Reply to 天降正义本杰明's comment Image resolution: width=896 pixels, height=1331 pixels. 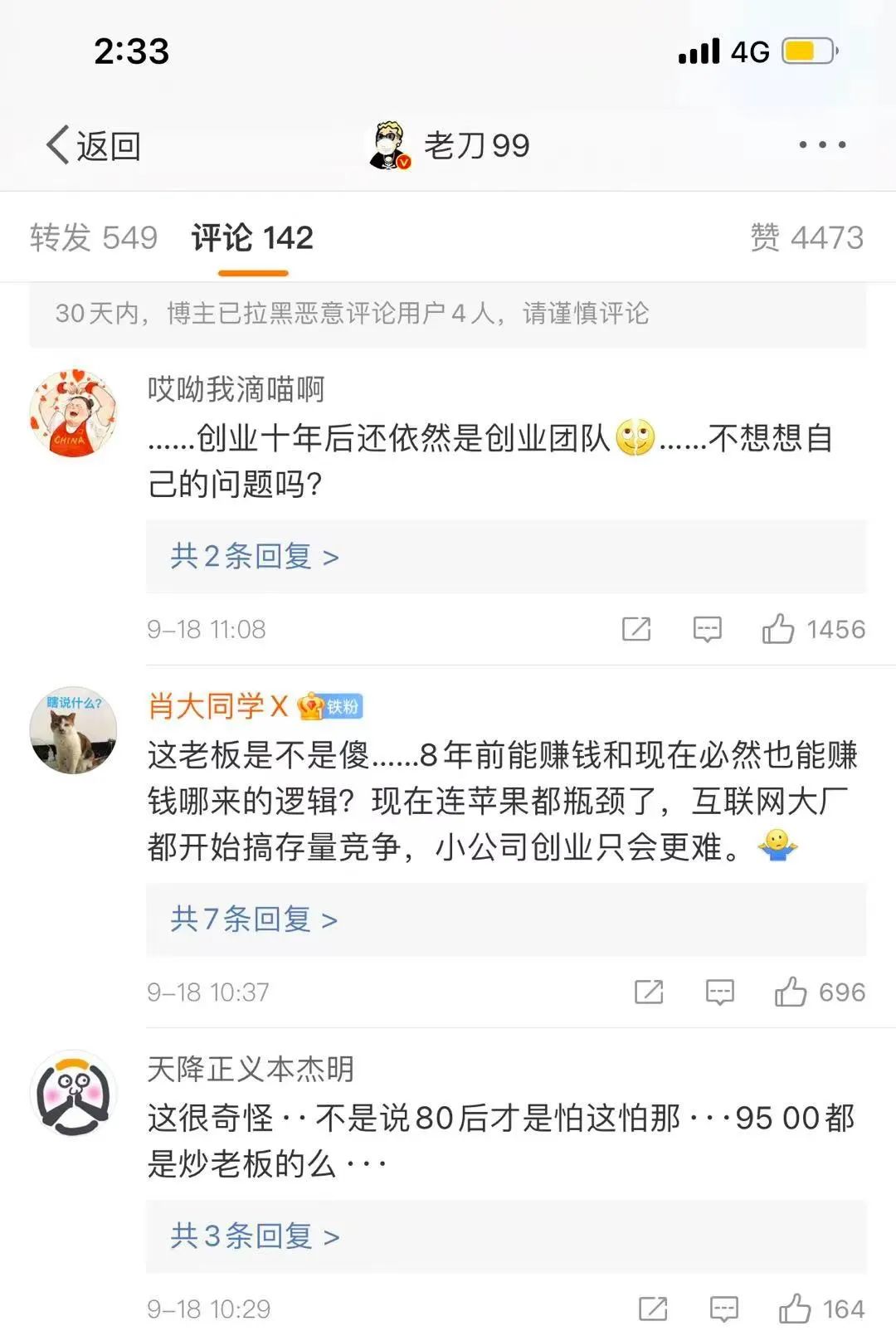click(x=723, y=1309)
